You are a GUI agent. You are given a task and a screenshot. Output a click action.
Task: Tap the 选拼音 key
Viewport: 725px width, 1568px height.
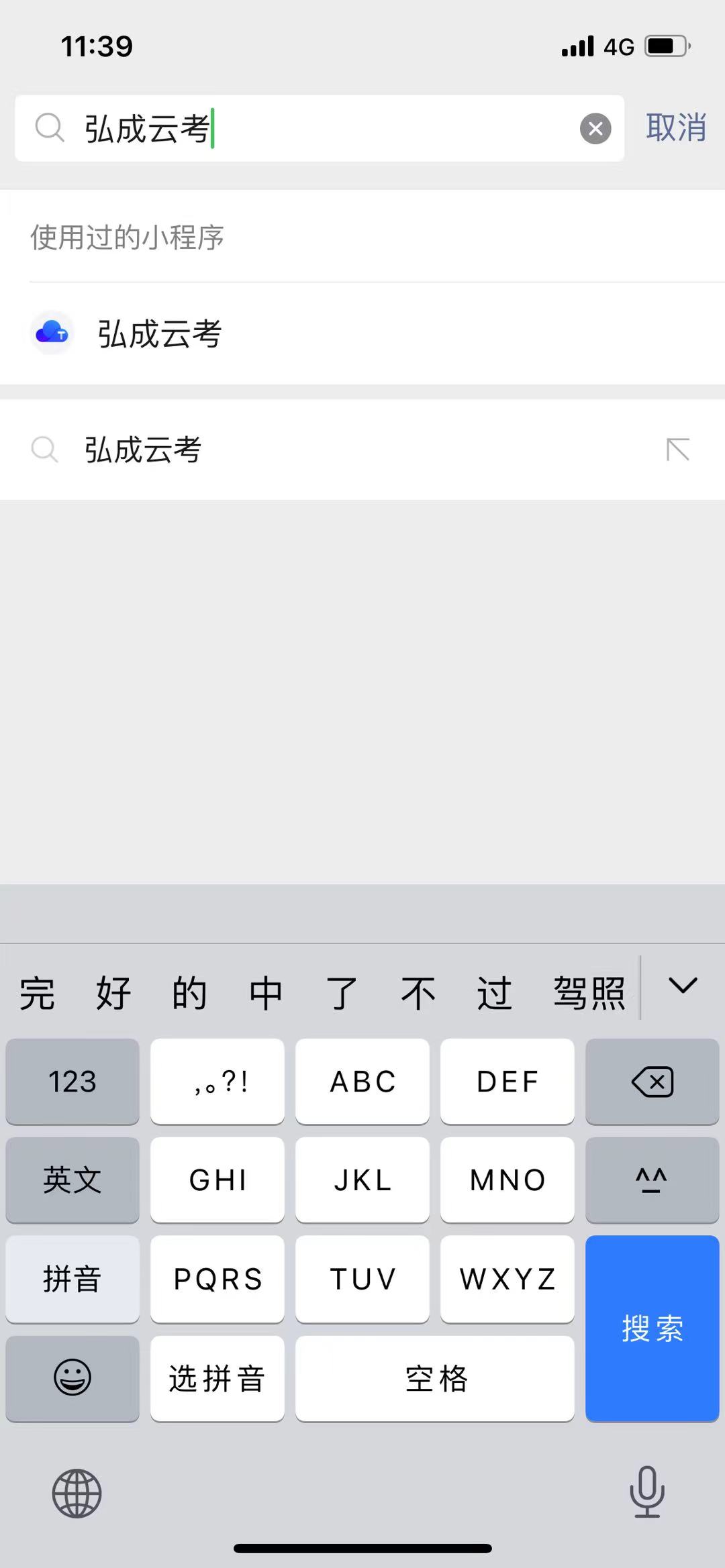point(217,1377)
